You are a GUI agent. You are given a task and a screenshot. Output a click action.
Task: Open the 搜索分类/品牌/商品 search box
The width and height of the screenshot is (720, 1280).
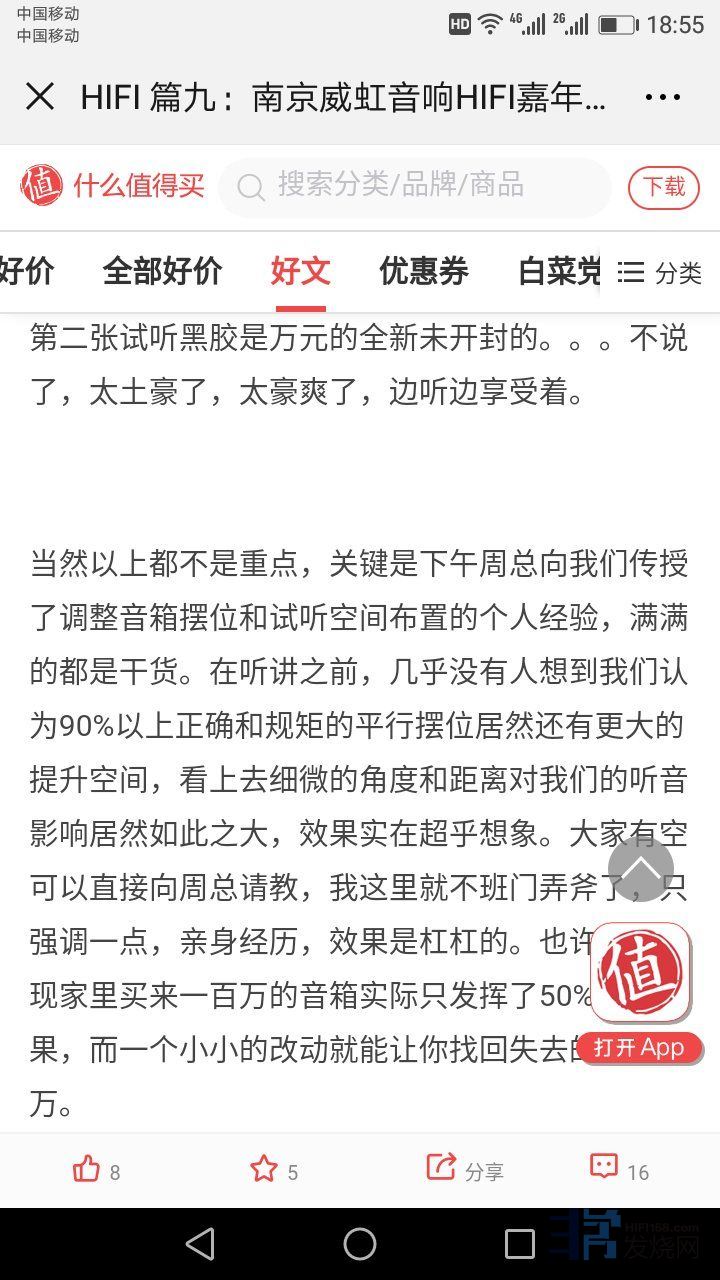[414, 186]
